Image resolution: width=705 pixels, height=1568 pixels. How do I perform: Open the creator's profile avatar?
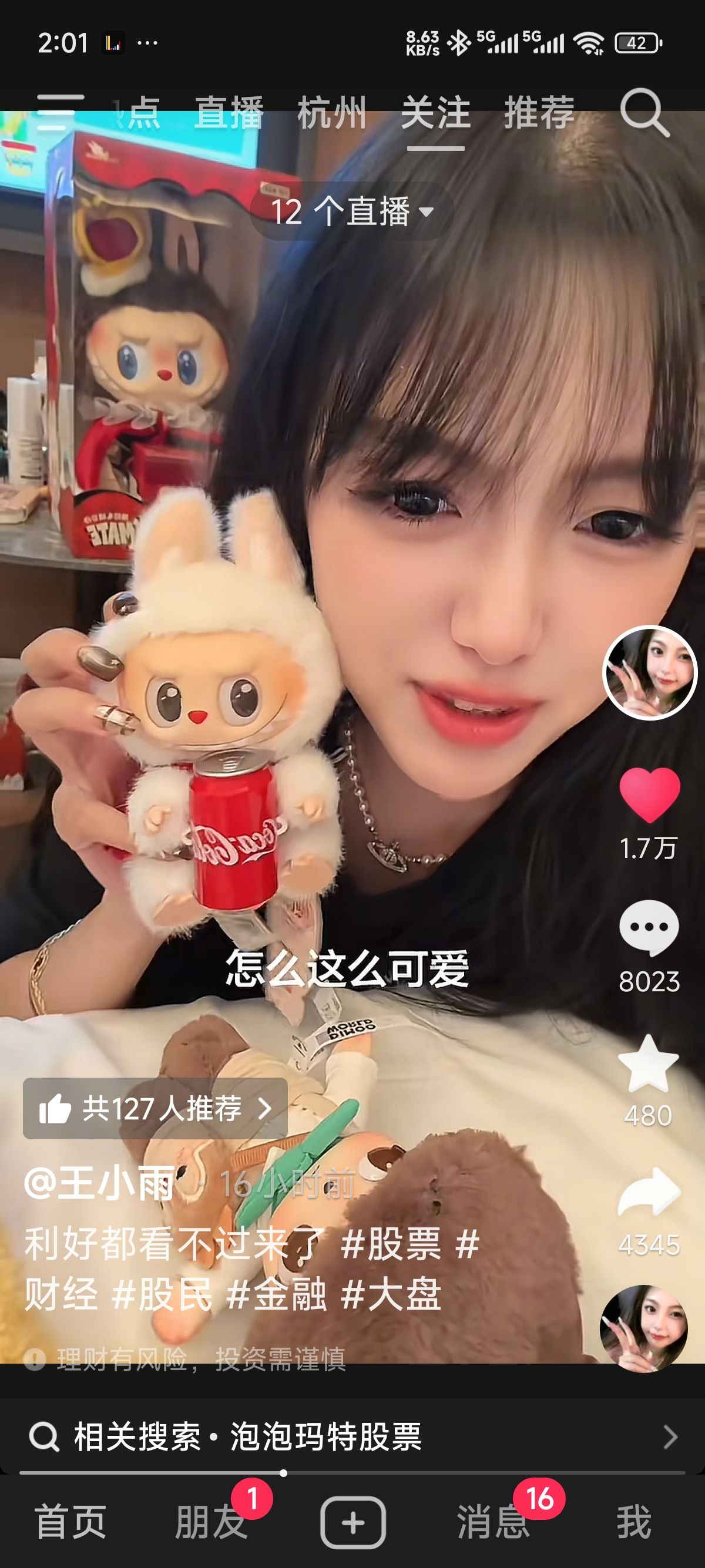click(x=649, y=672)
